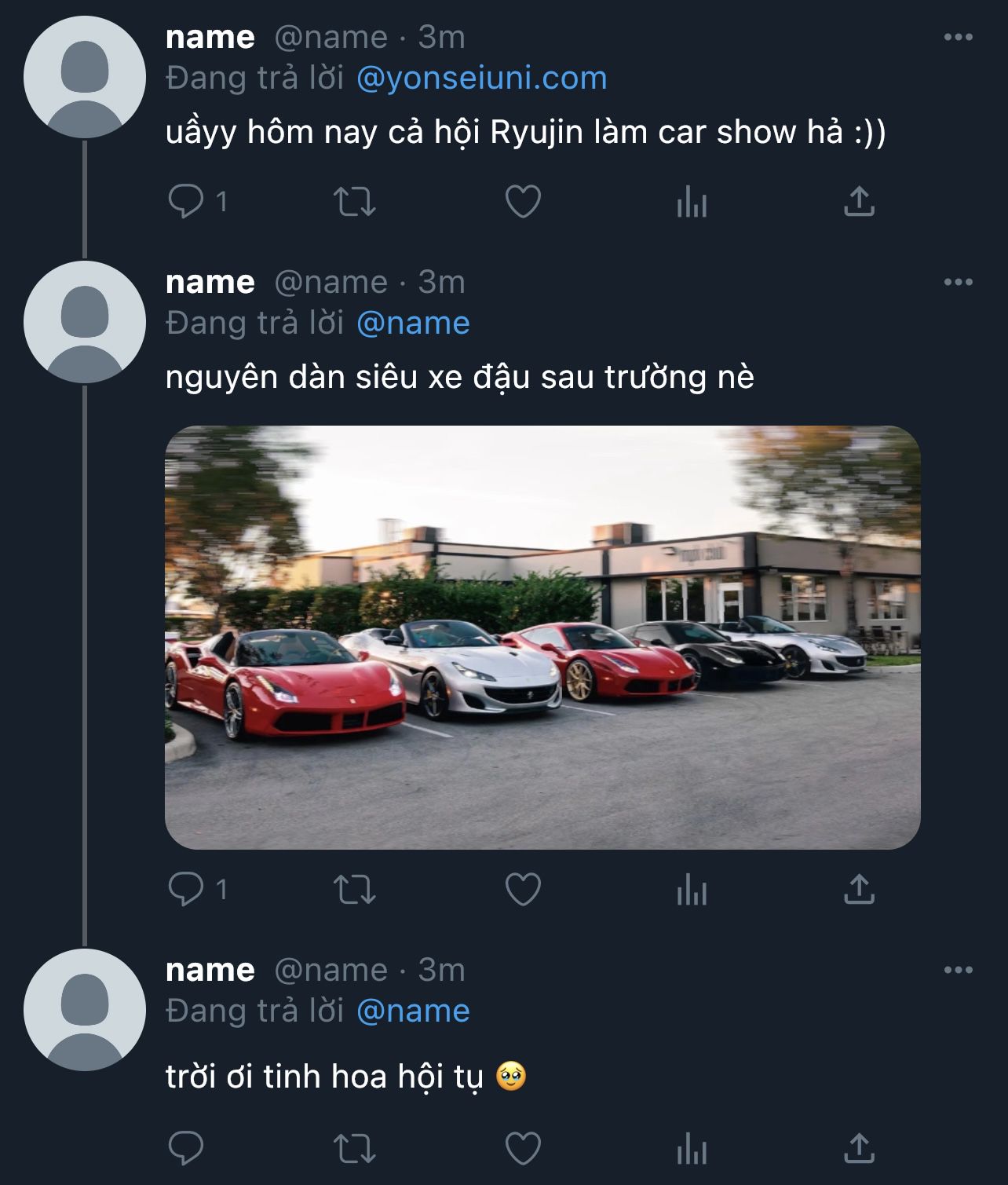
Task: Retweet the Ryujin car show tweet
Action: pyautogui.click(x=355, y=202)
